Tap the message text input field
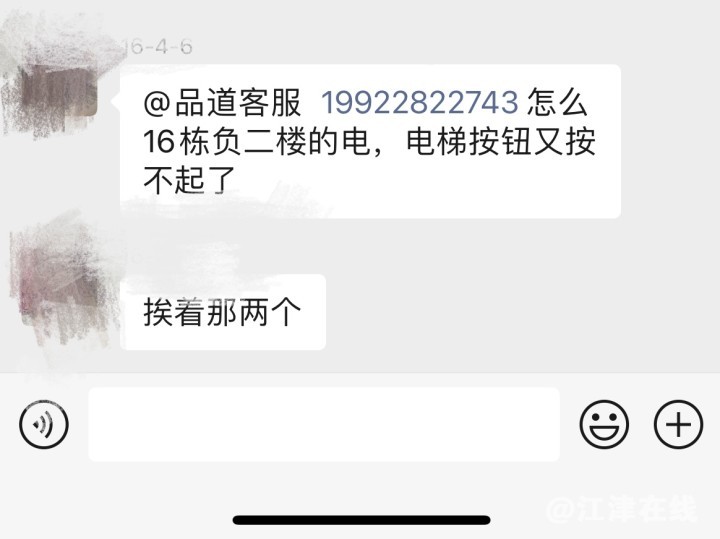720x539 pixels. coord(323,425)
